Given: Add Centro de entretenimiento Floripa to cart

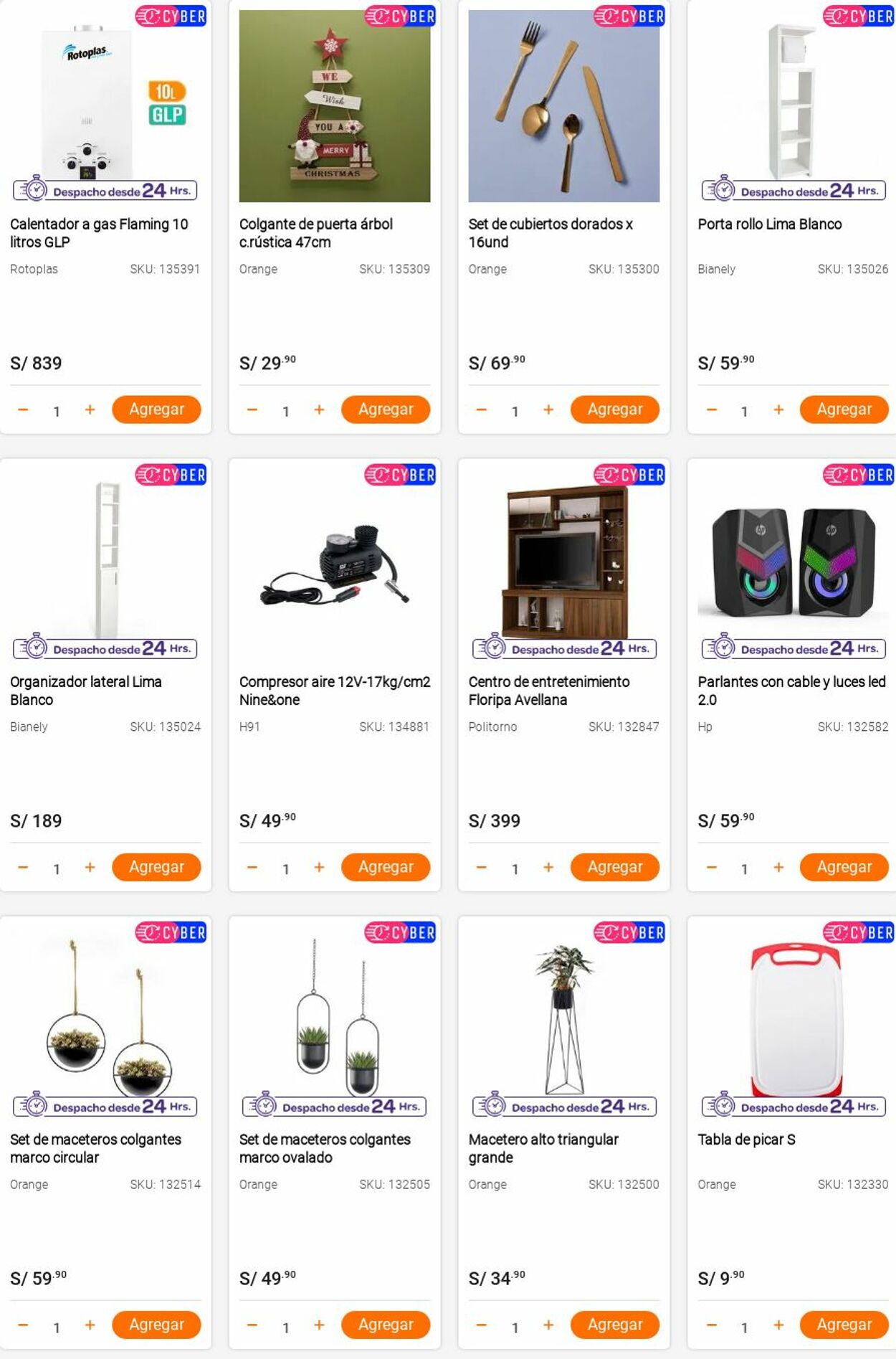Looking at the screenshot, I should 614,867.
